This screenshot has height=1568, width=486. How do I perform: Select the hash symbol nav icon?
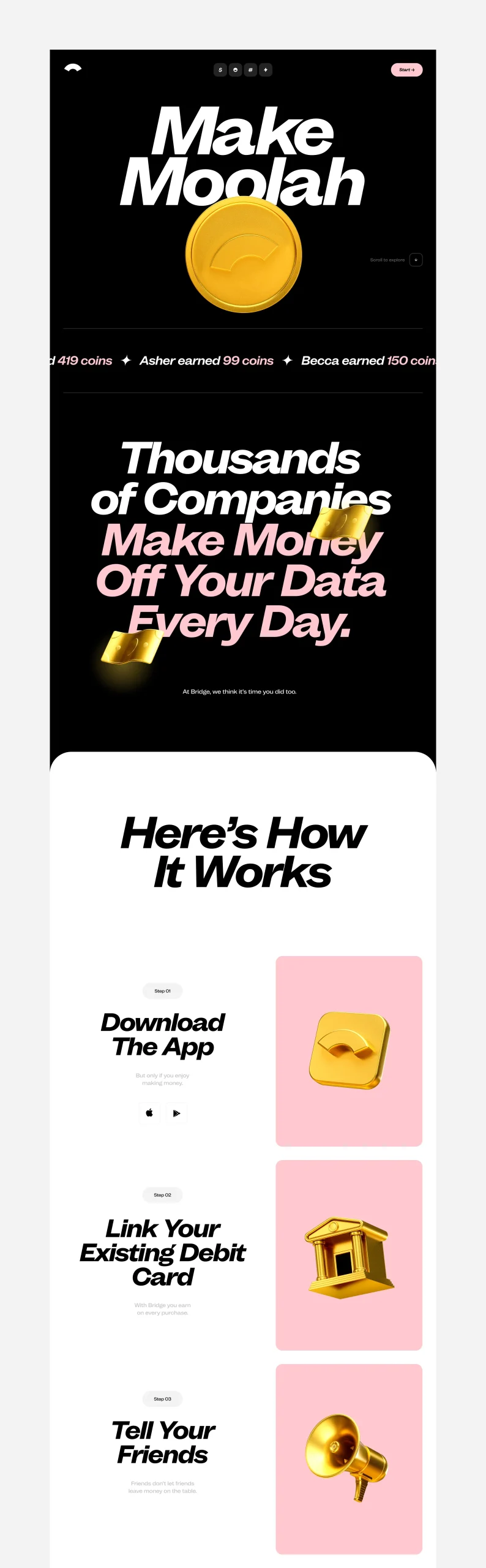click(x=250, y=70)
